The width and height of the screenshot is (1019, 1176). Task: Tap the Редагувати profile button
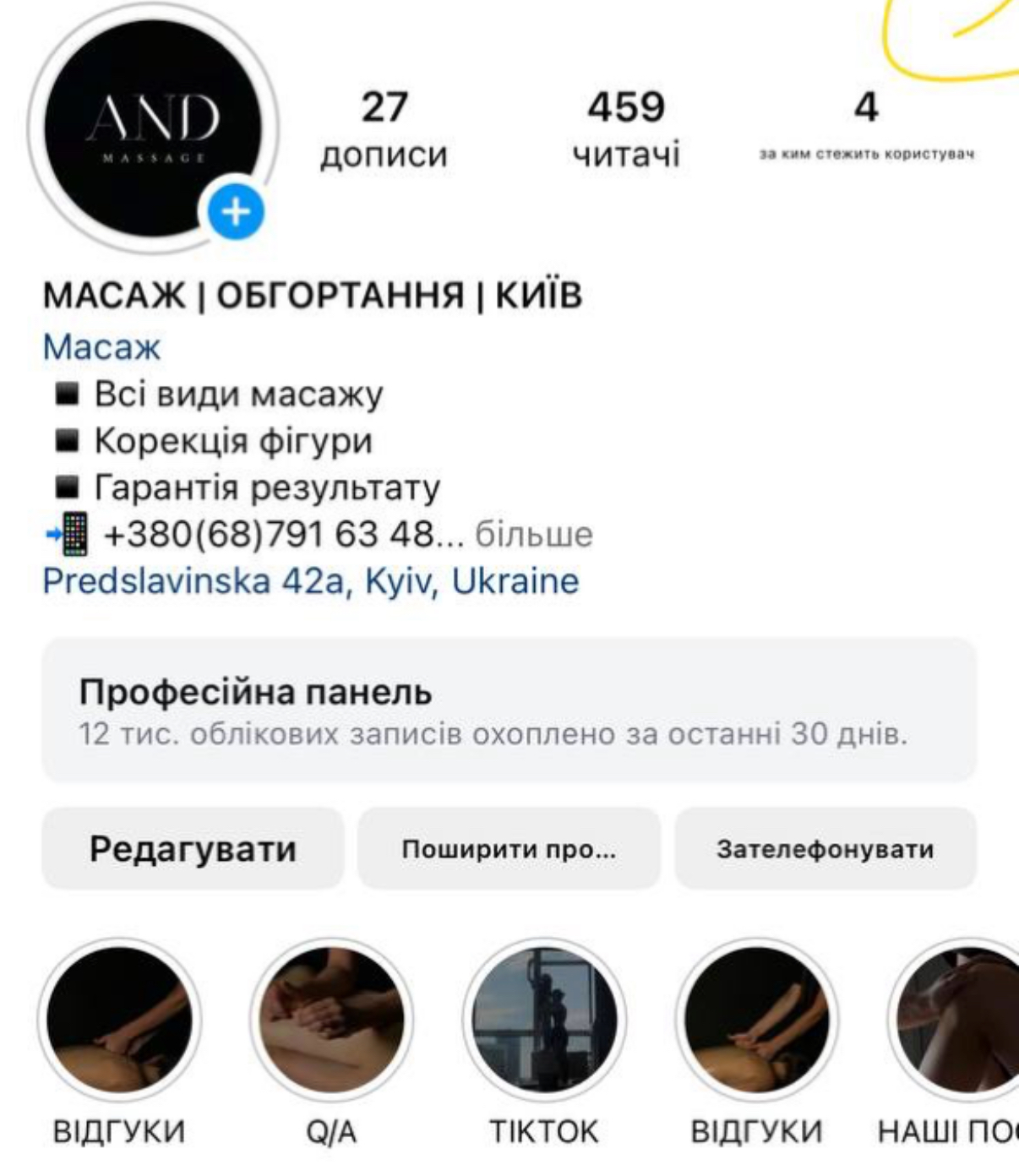coord(193,848)
